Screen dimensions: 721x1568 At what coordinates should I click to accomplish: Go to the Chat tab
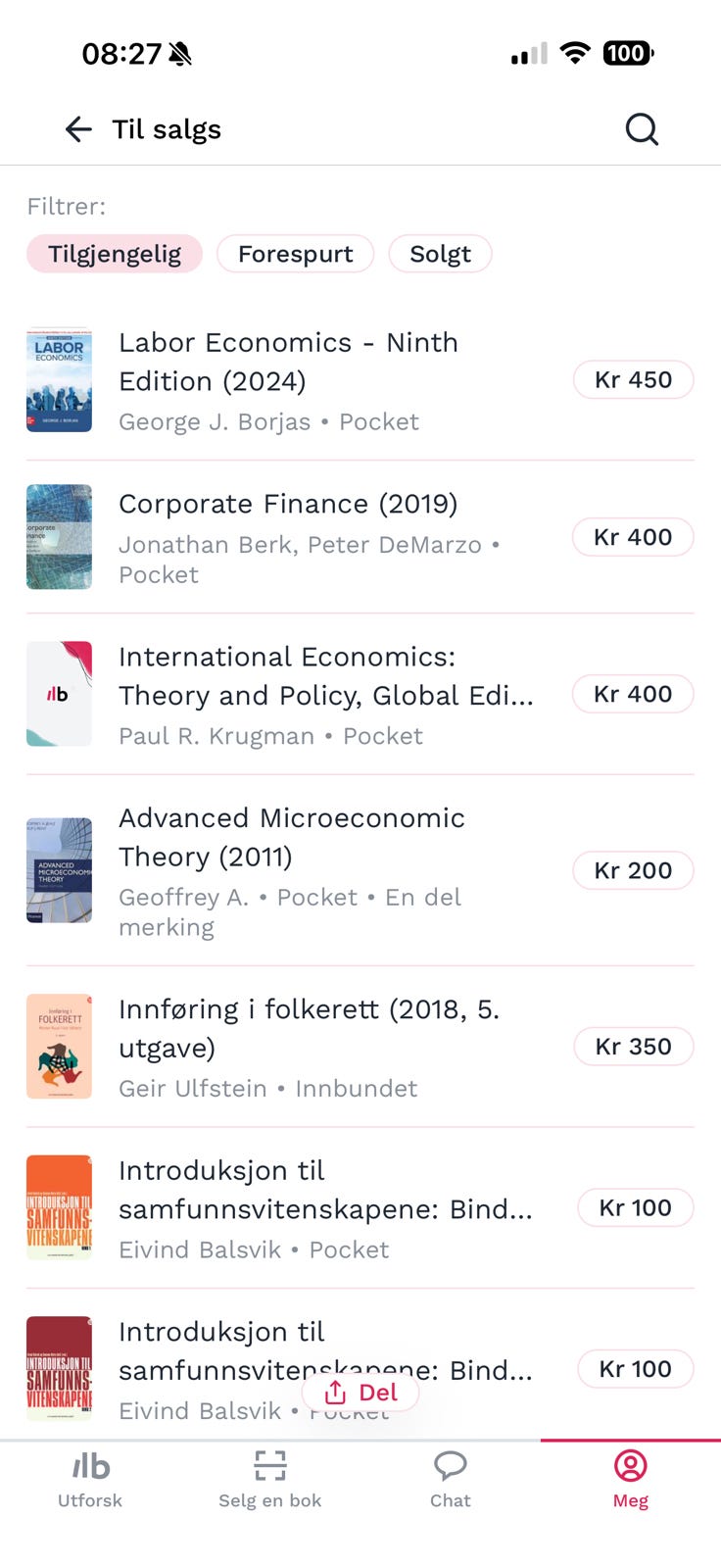click(x=451, y=1479)
